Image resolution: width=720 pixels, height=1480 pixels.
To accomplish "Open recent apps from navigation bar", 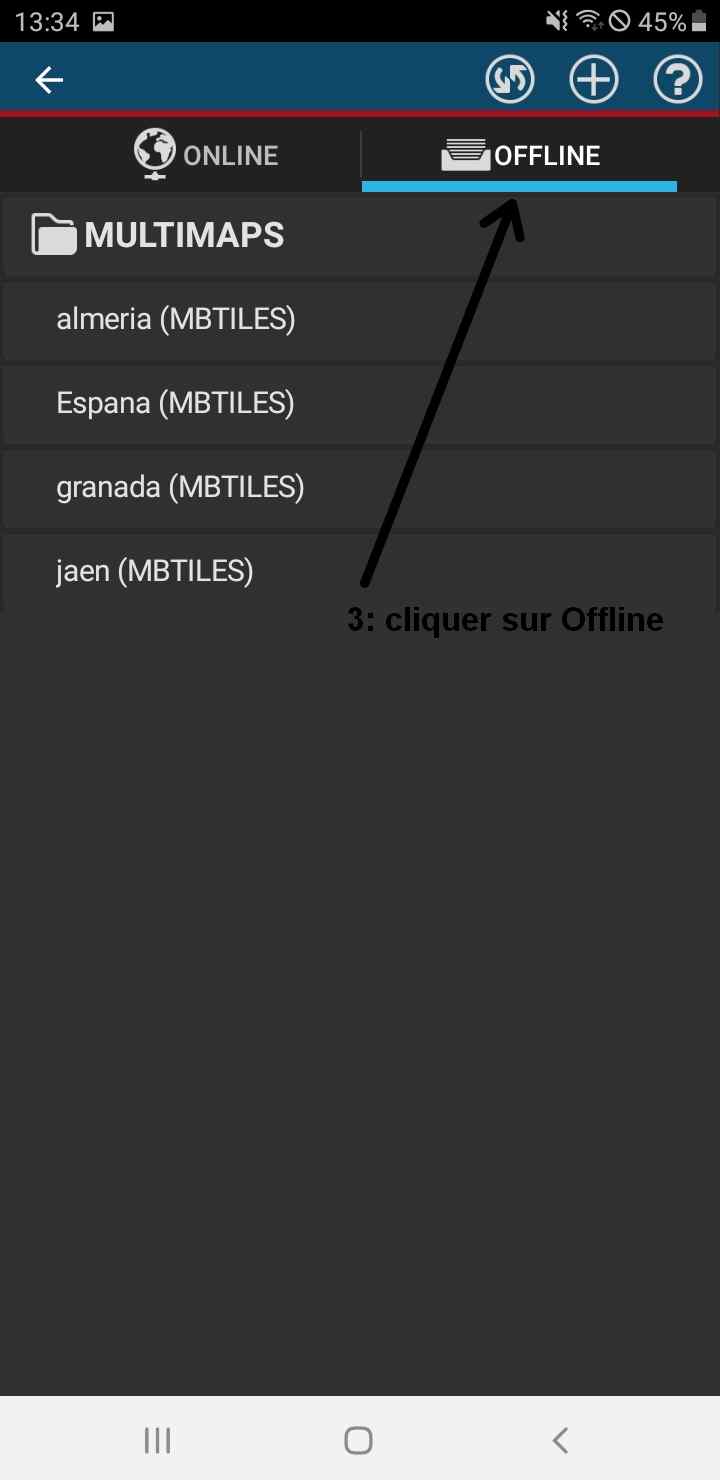I will point(157,1440).
